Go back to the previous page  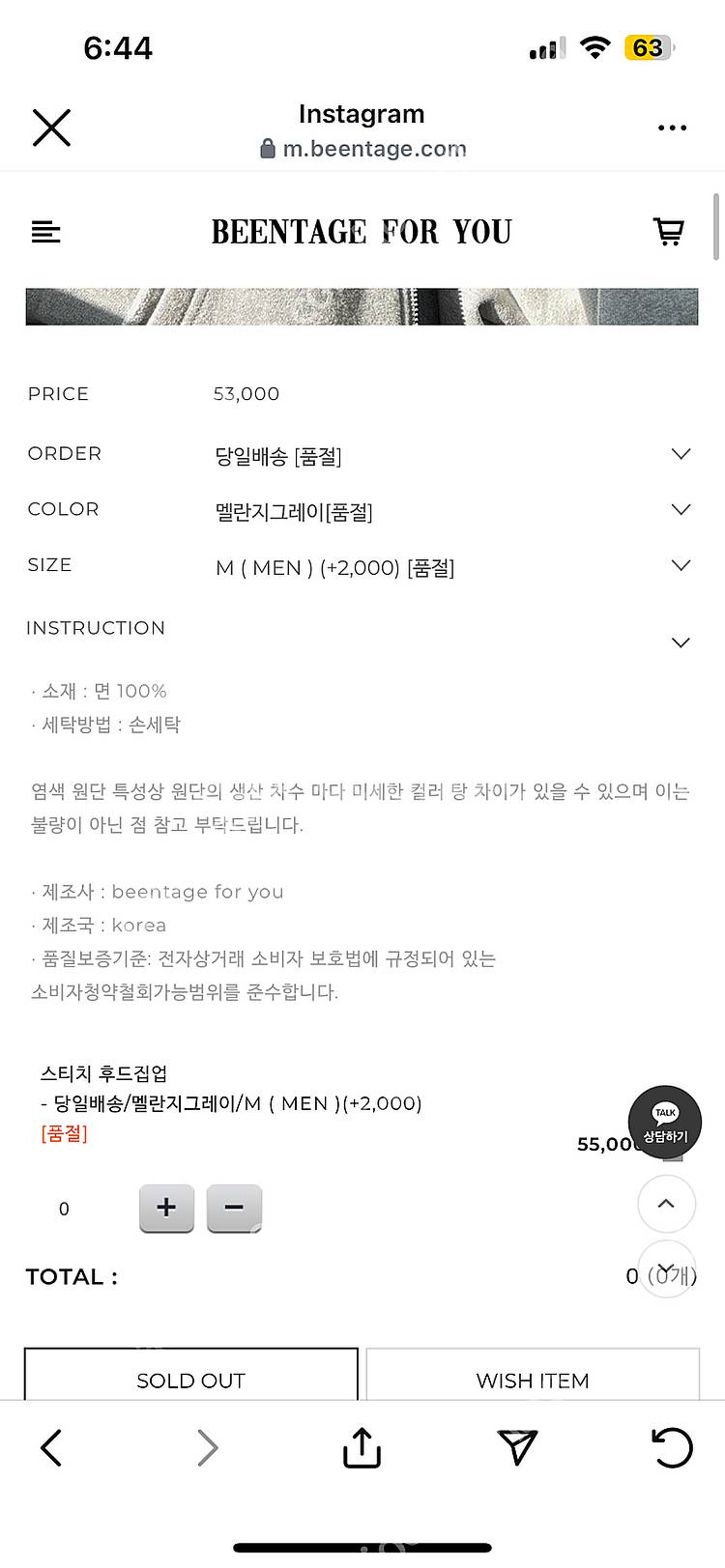pyautogui.click(x=51, y=1447)
